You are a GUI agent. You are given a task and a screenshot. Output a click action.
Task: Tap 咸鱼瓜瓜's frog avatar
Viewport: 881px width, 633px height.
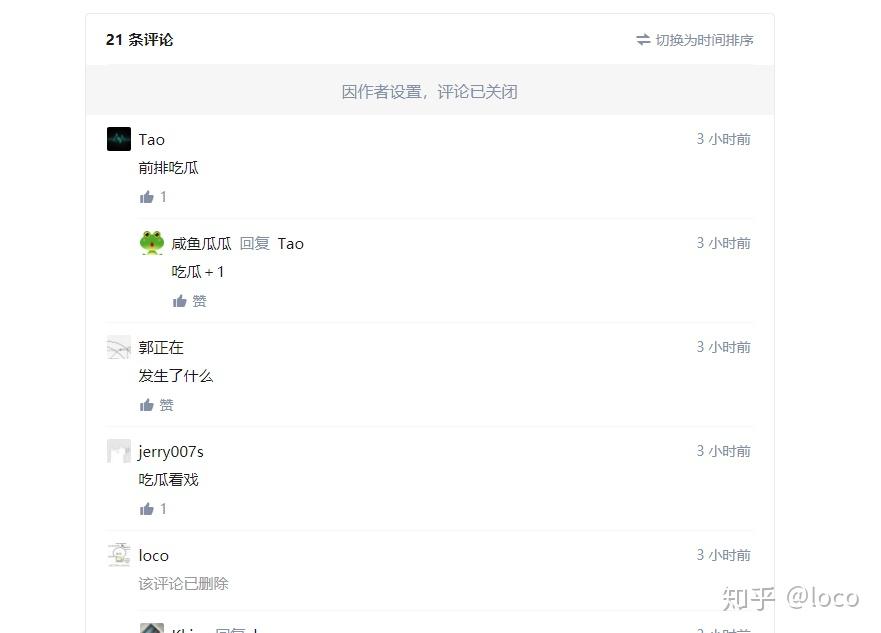click(x=152, y=243)
